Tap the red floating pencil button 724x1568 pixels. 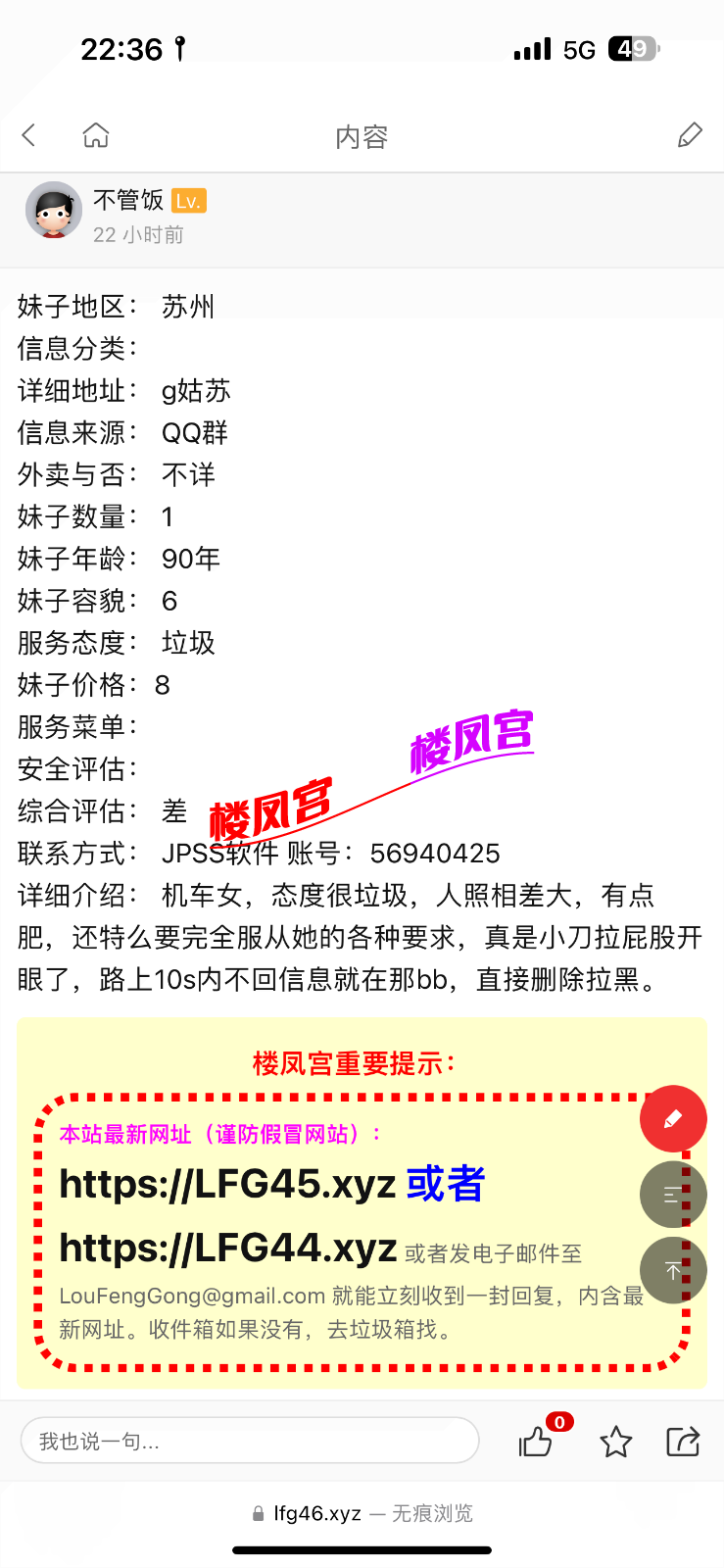tap(673, 1118)
